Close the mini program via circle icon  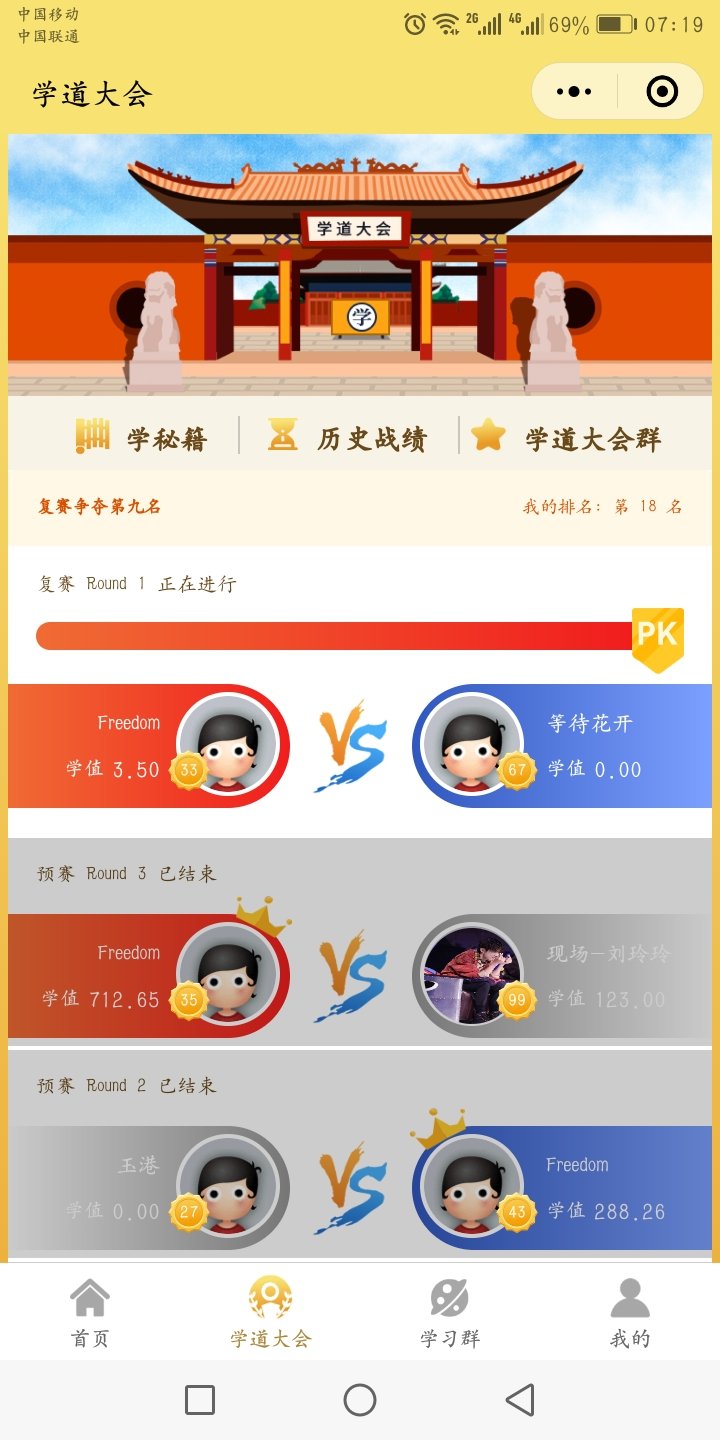coord(662,92)
